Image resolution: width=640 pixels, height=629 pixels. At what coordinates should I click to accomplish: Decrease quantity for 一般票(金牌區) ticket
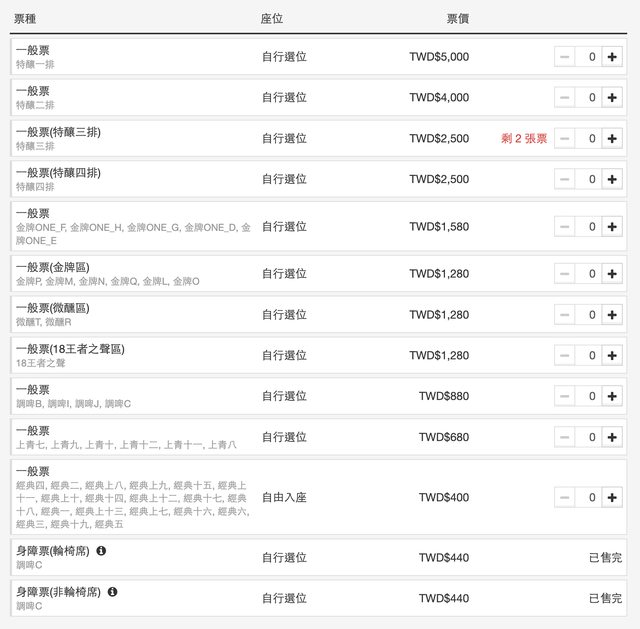[x=565, y=274]
